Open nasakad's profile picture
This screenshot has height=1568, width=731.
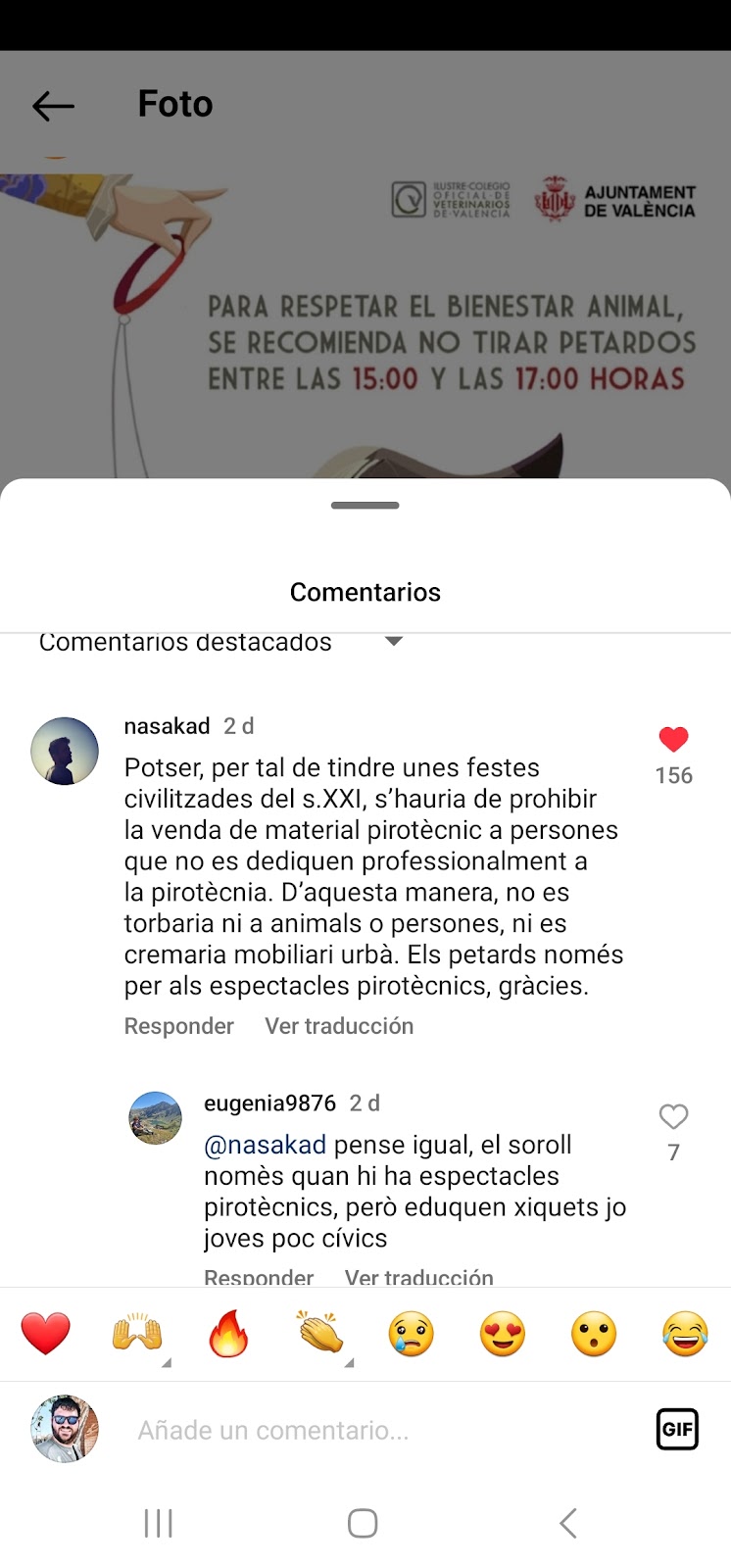(x=65, y=751)
